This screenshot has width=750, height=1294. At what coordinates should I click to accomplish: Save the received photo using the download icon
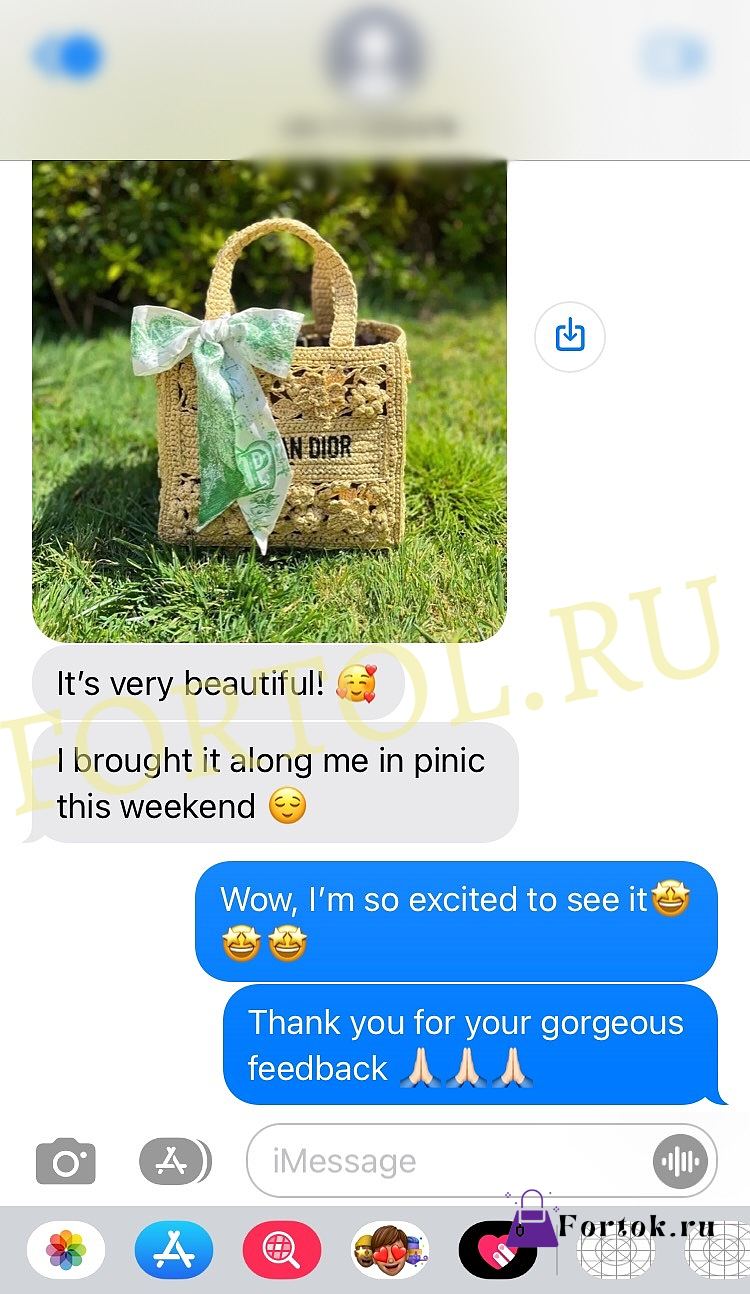pyautogui.click(x=569, y=335)
